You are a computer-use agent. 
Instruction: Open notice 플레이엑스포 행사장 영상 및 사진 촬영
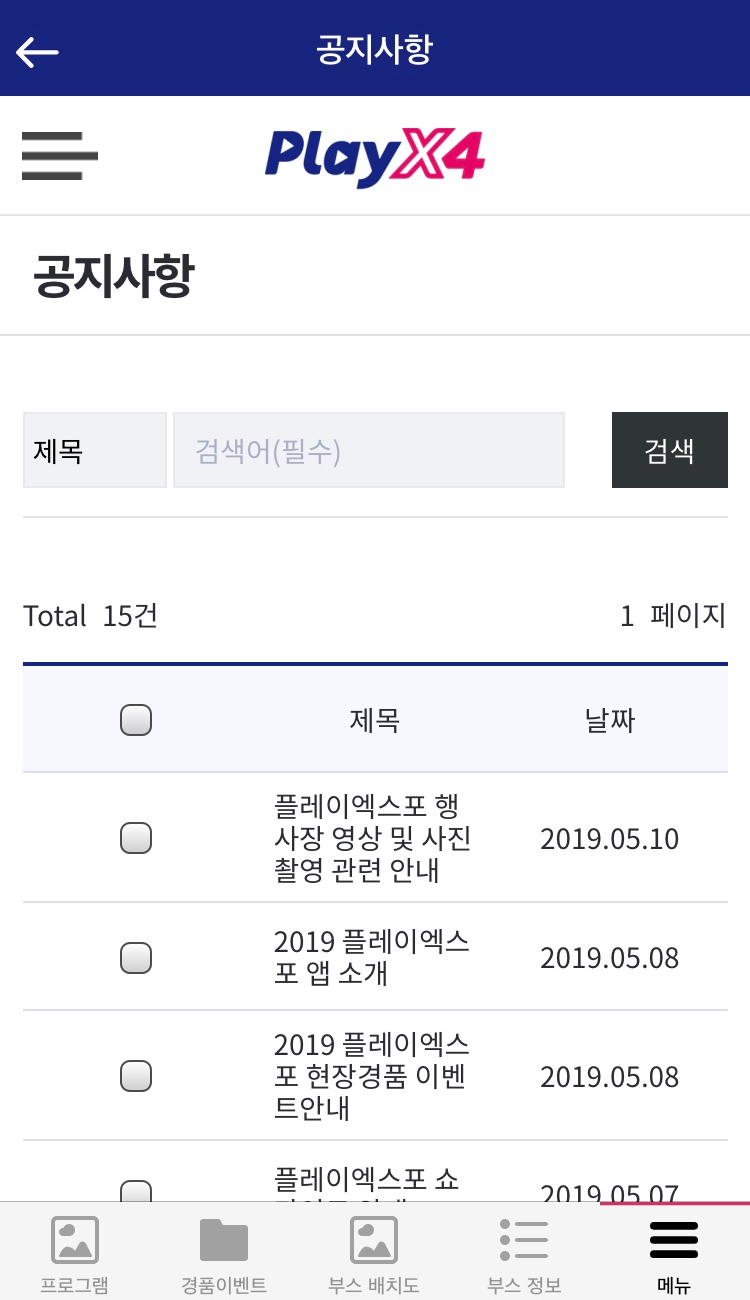coord(372,838)
